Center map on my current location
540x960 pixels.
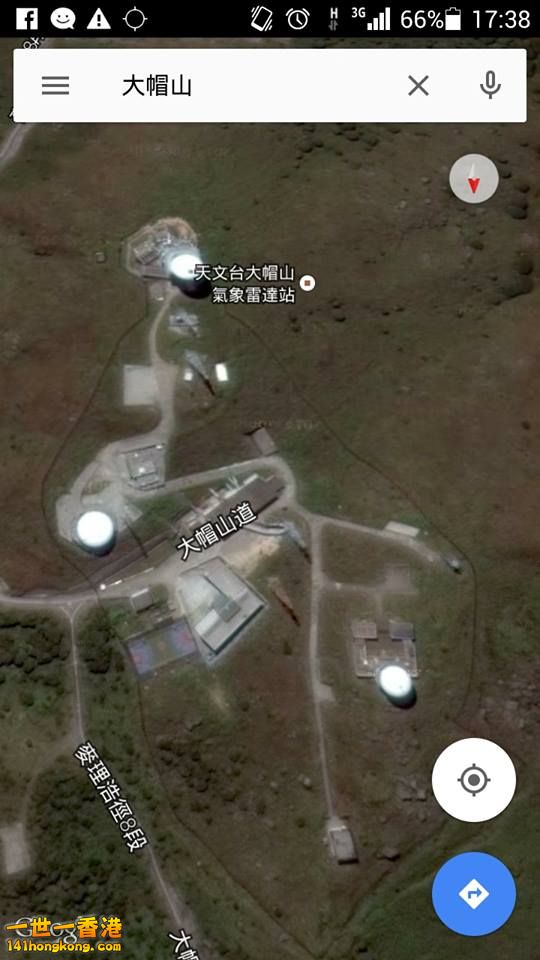(474, 780)
